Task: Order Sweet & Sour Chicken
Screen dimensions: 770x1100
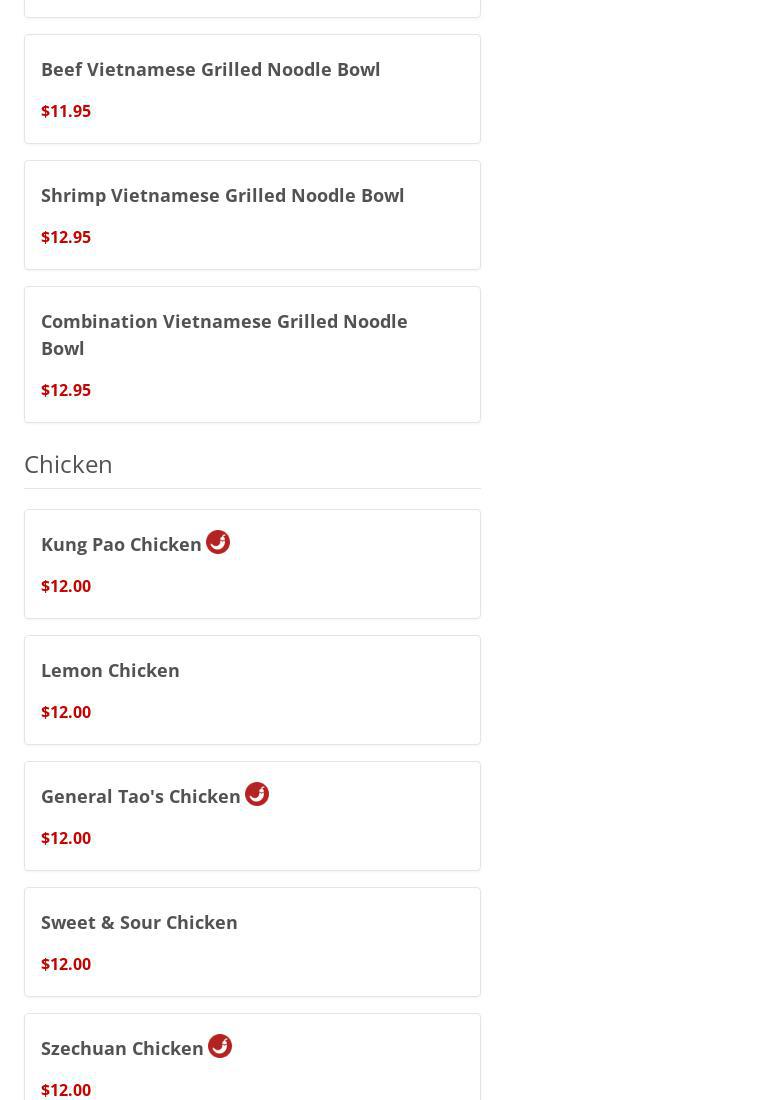Action: [x=252, y=942]
